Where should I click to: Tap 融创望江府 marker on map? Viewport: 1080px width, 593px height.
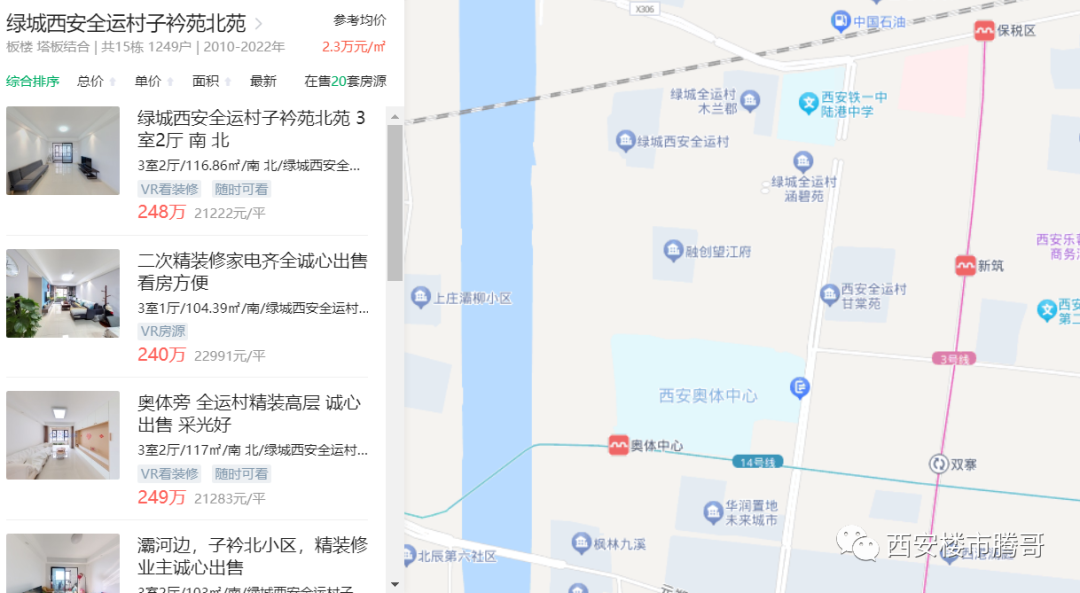pyautogui.click(x=675, y=251)
